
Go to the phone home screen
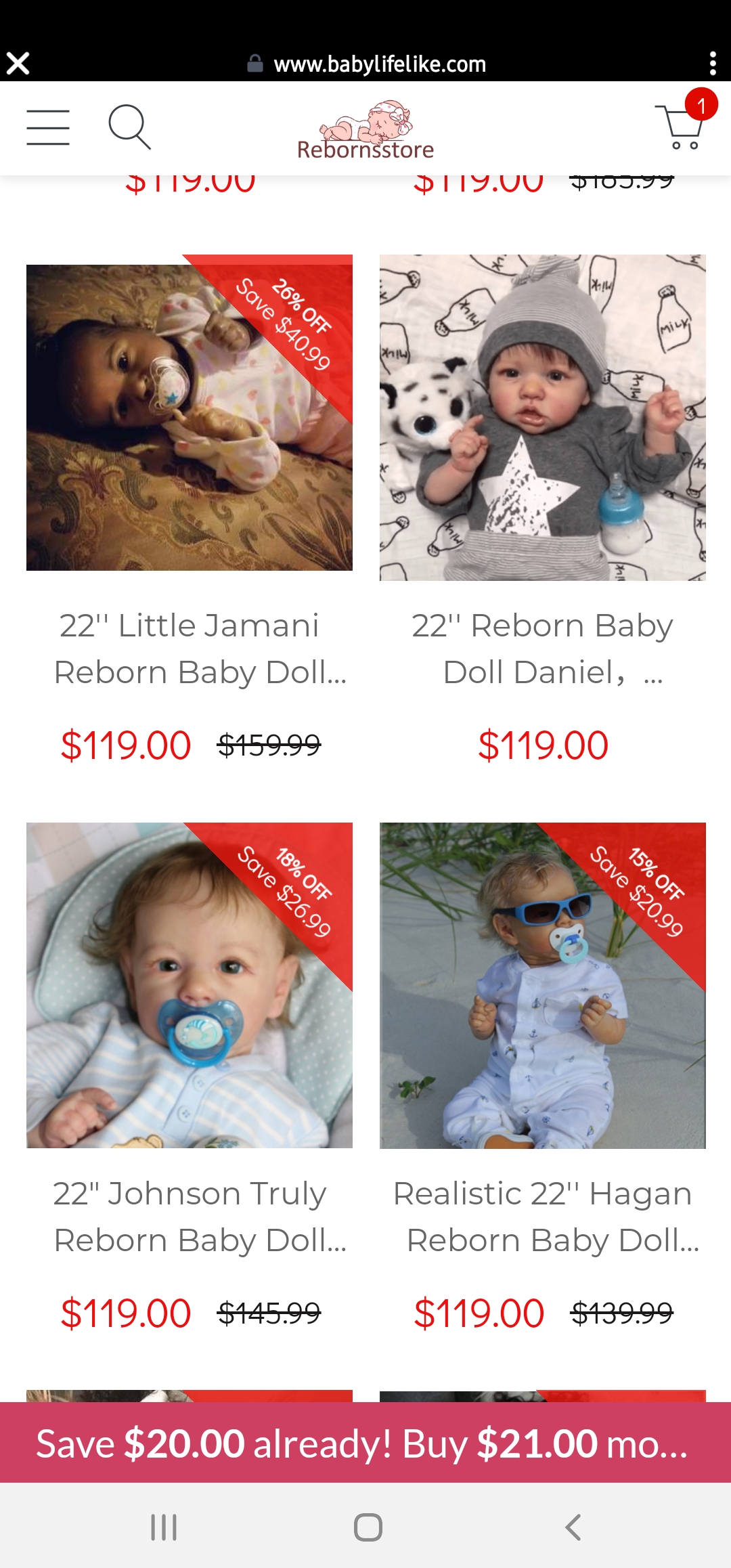click(x=368, y=1527)
